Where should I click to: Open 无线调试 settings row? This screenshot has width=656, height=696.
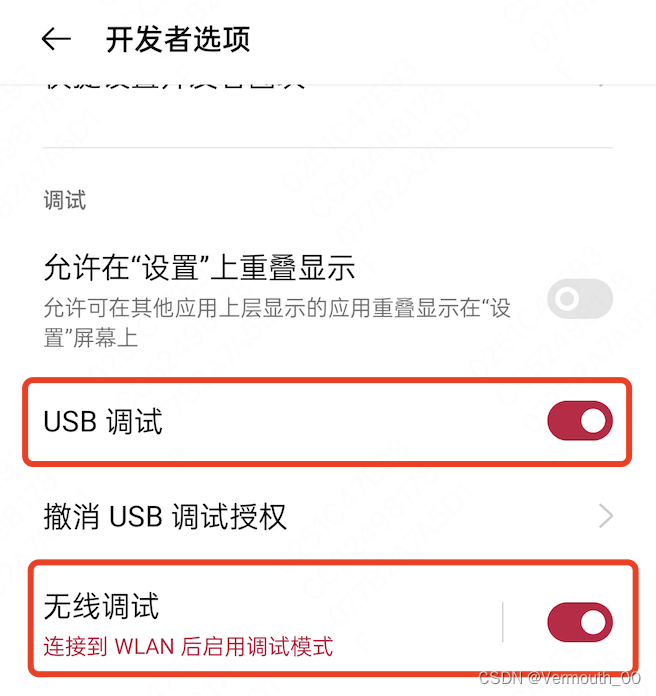(266, 622)
